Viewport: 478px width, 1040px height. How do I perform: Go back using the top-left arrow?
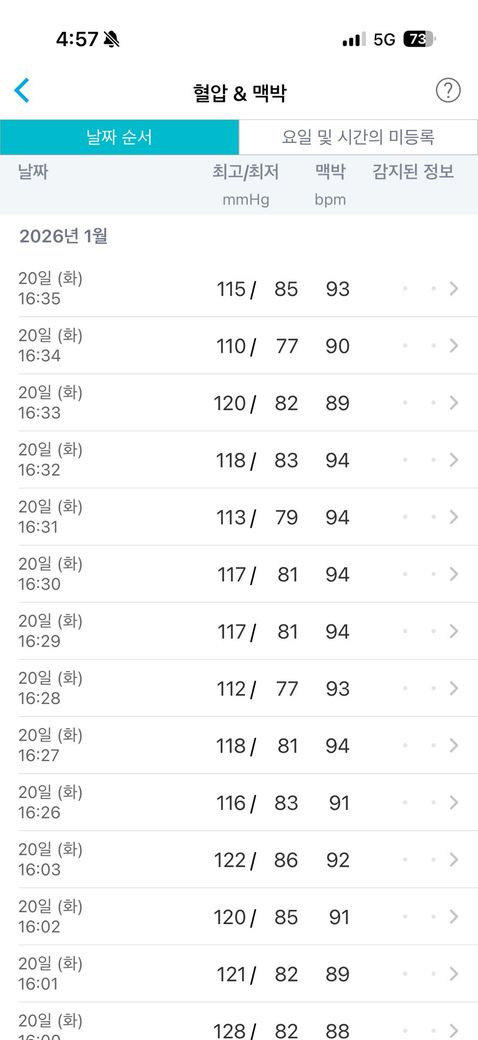(22, 90)
